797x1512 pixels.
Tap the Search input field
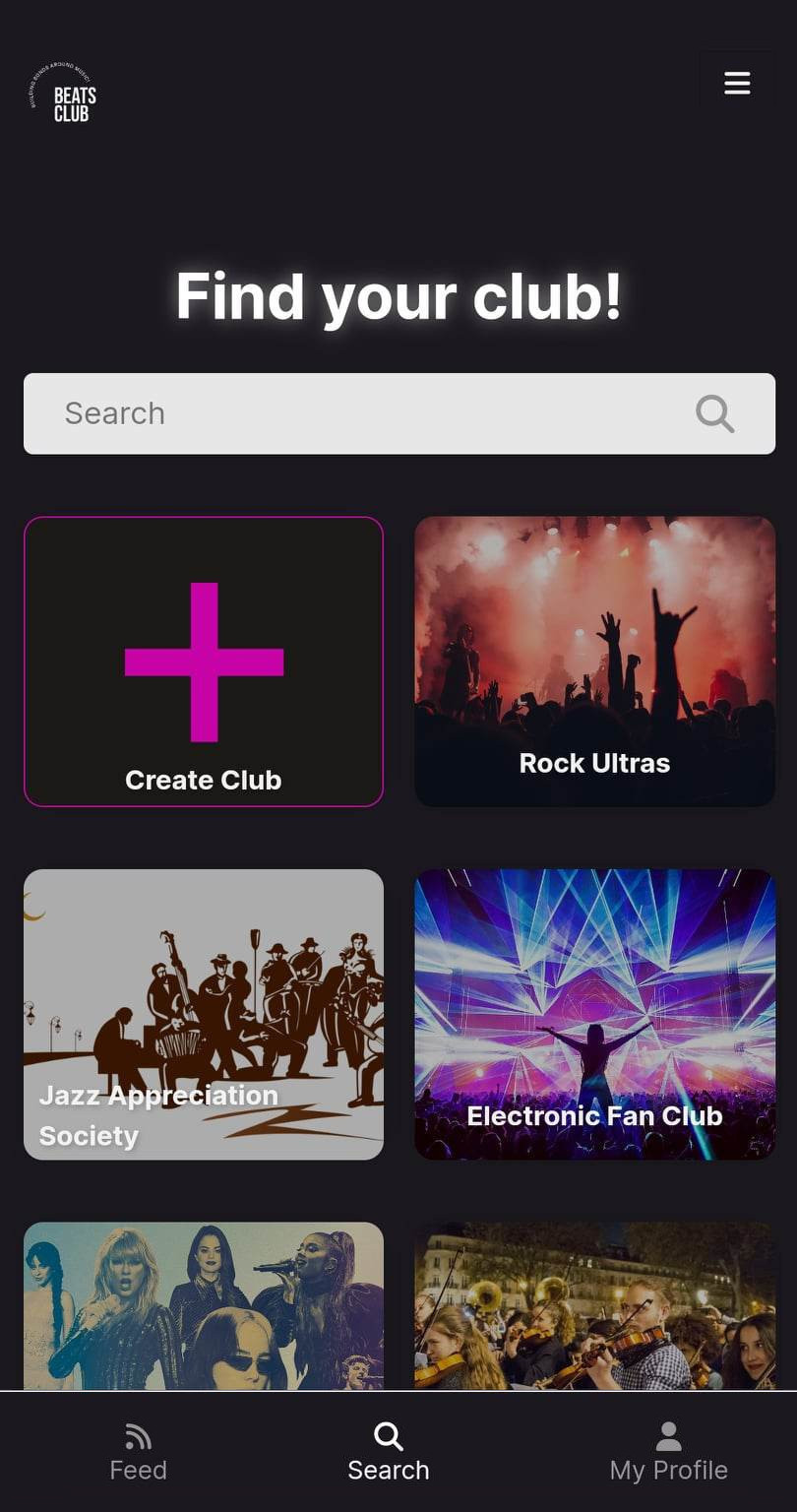pos(399,413)
